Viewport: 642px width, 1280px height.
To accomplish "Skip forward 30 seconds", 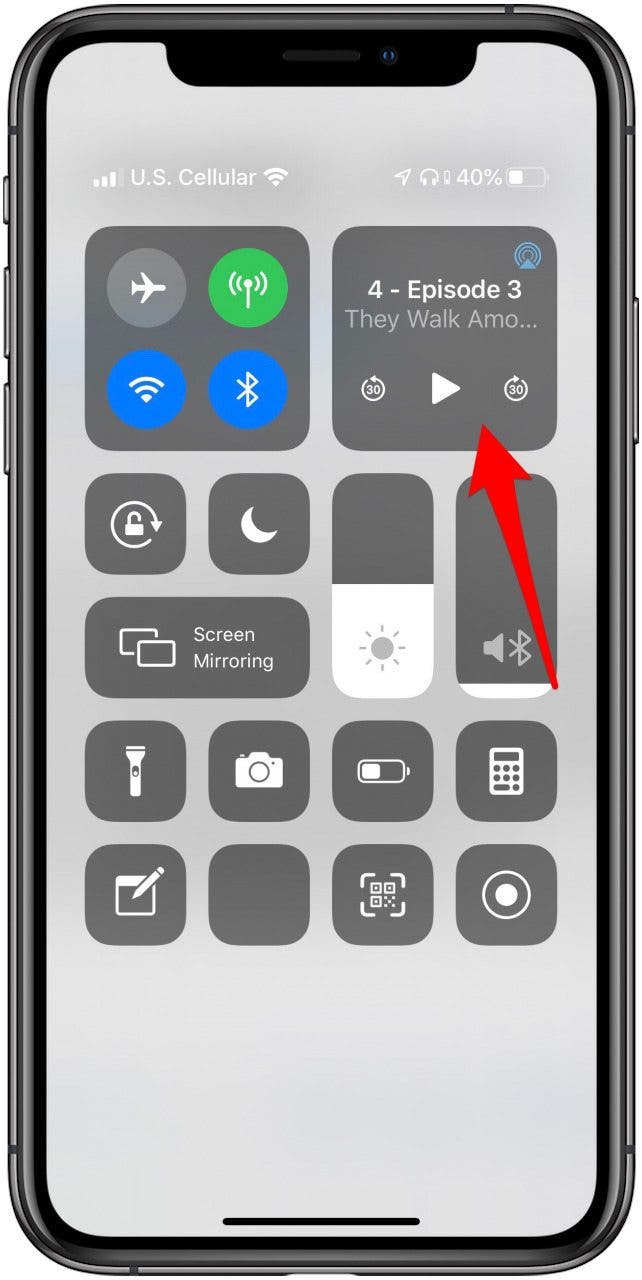I will coord(516,389).
